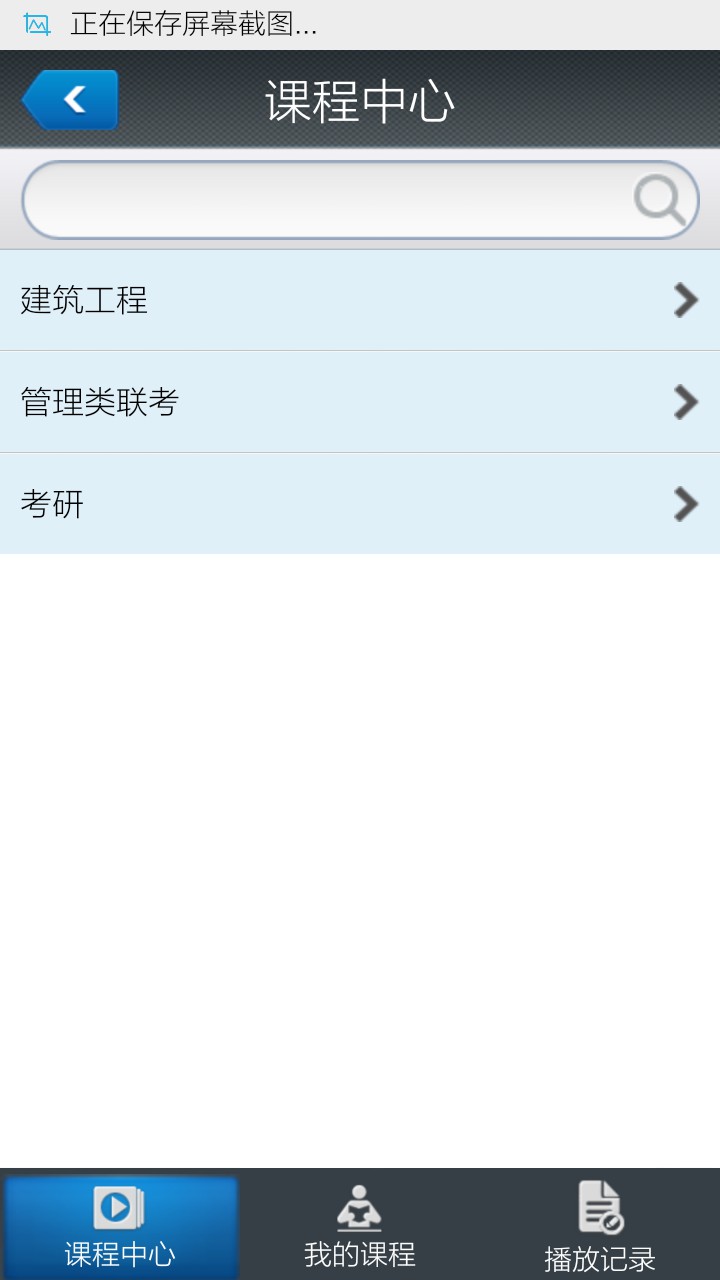The image size is (720, 1280).
Task: Tap the magnifier search icon
Action: click(660, 200)
